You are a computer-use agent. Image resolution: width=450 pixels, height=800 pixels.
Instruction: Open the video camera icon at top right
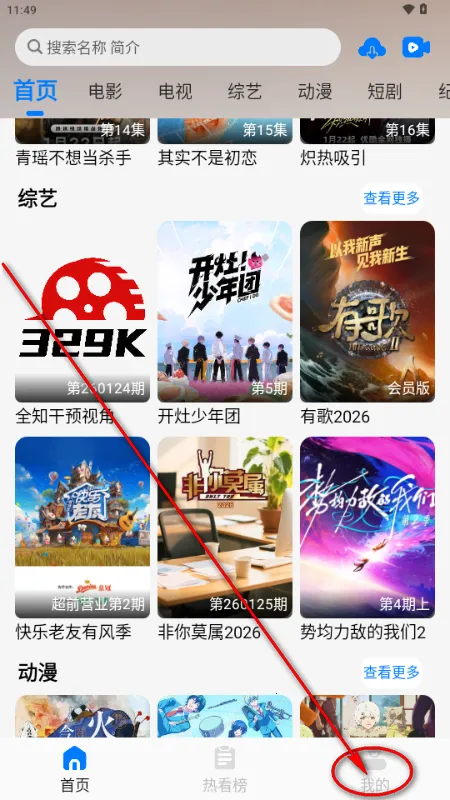point(416,47)
